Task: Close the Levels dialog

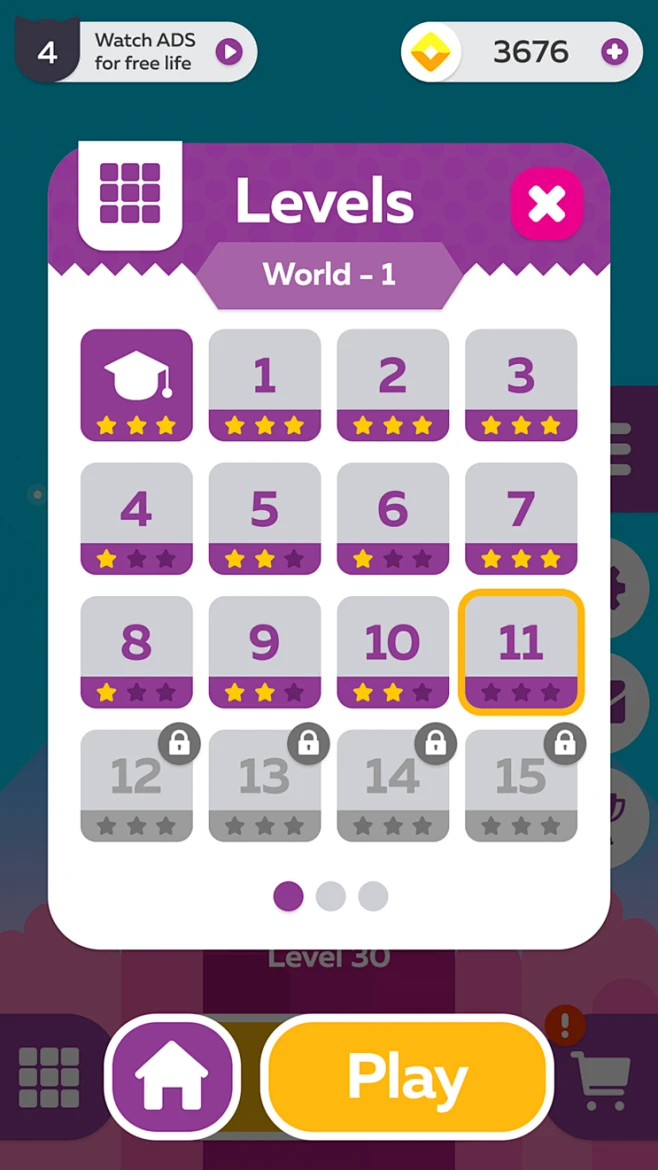Action: click(546, 204)
